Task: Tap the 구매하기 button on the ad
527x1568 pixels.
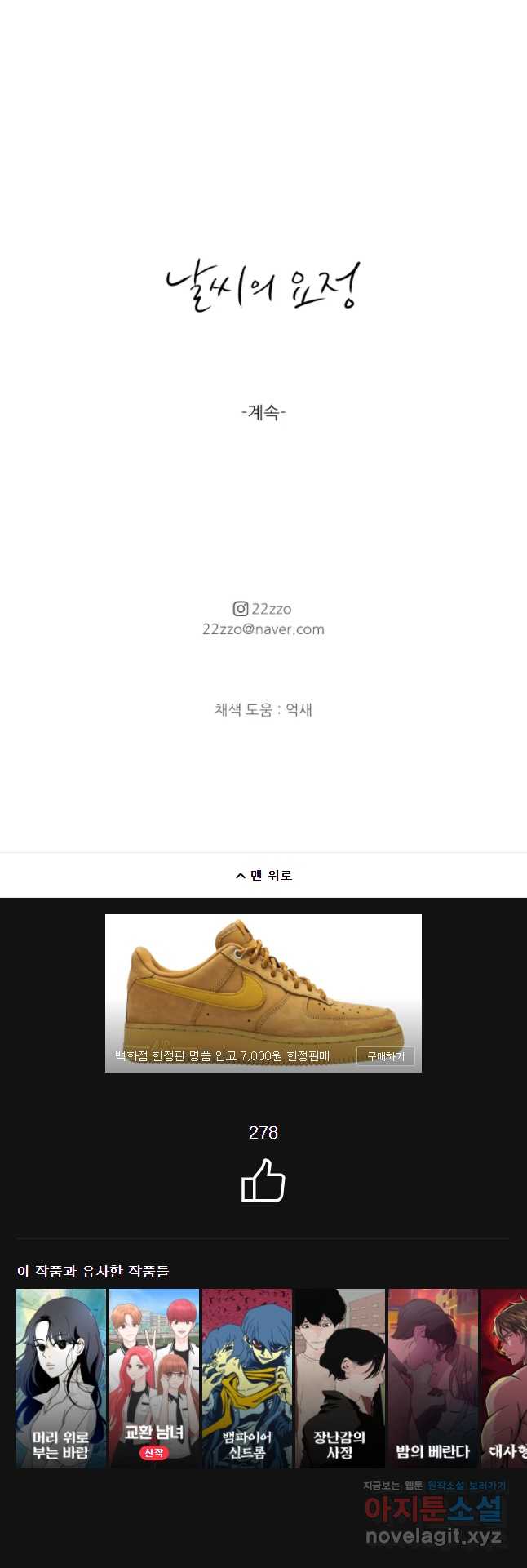Action: point(385,1055)
